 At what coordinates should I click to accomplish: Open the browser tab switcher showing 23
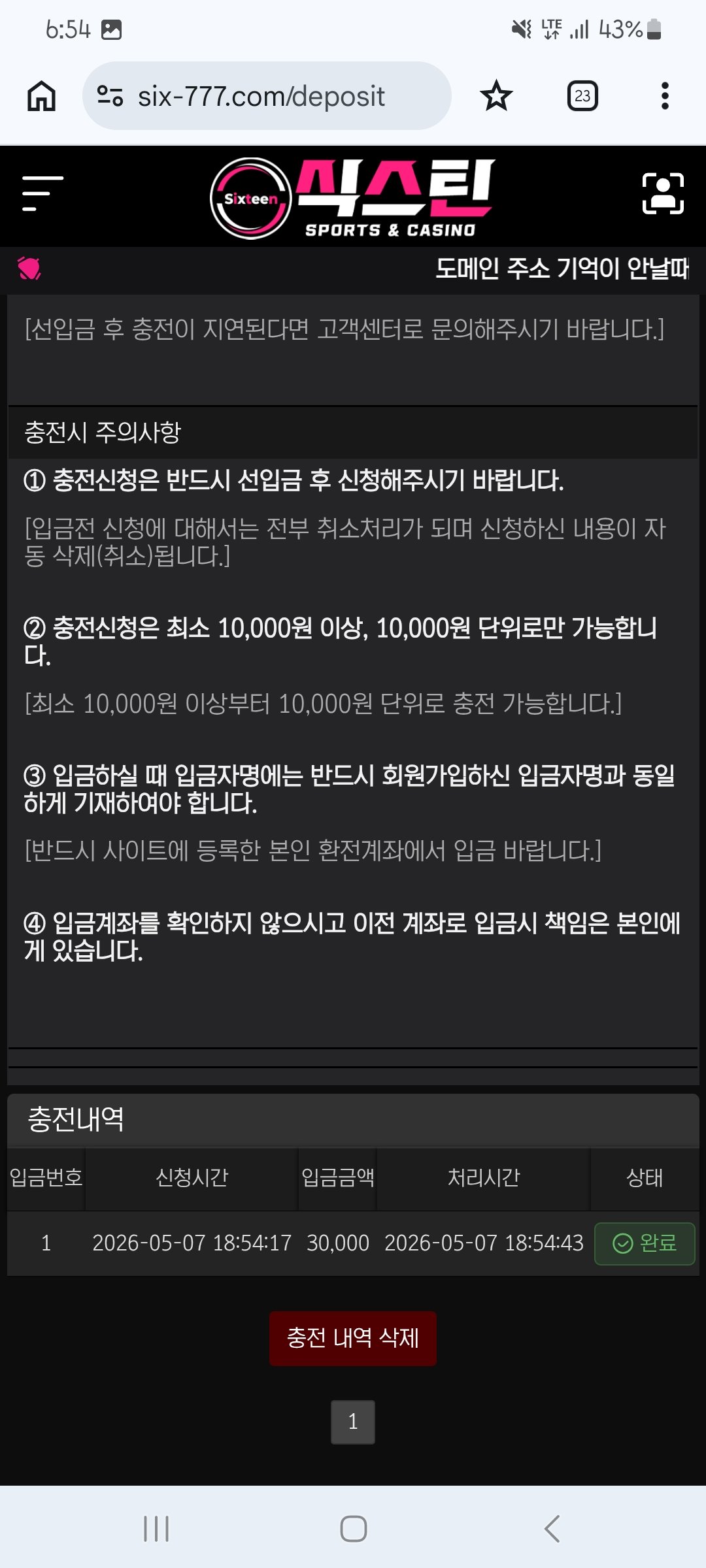(582, 96)
